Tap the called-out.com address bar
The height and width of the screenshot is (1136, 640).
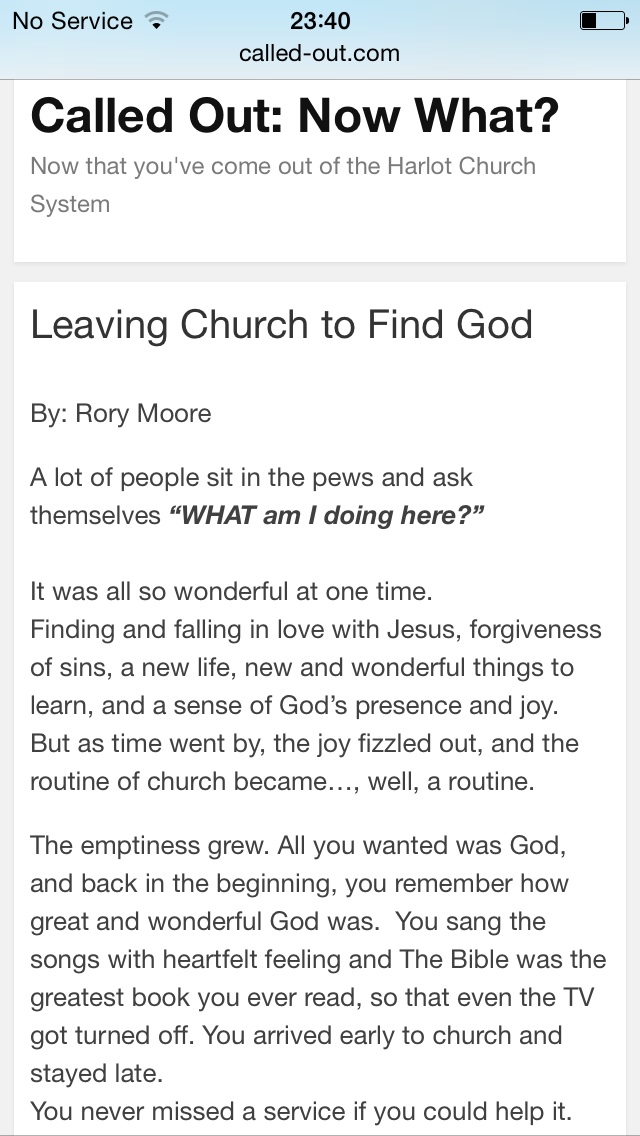click(x=319, y=54)
